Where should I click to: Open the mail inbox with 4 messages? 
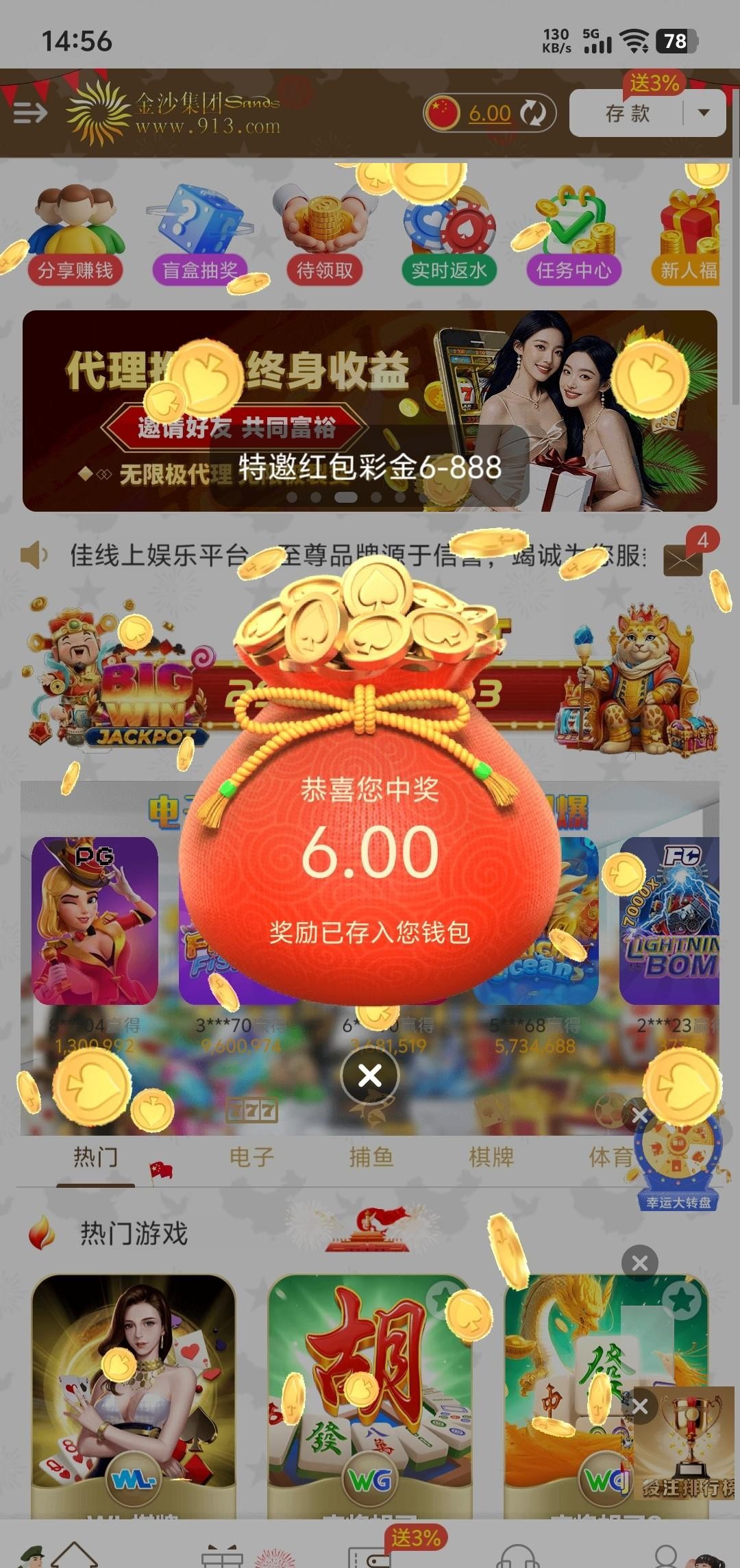click(x=684, y=560)
